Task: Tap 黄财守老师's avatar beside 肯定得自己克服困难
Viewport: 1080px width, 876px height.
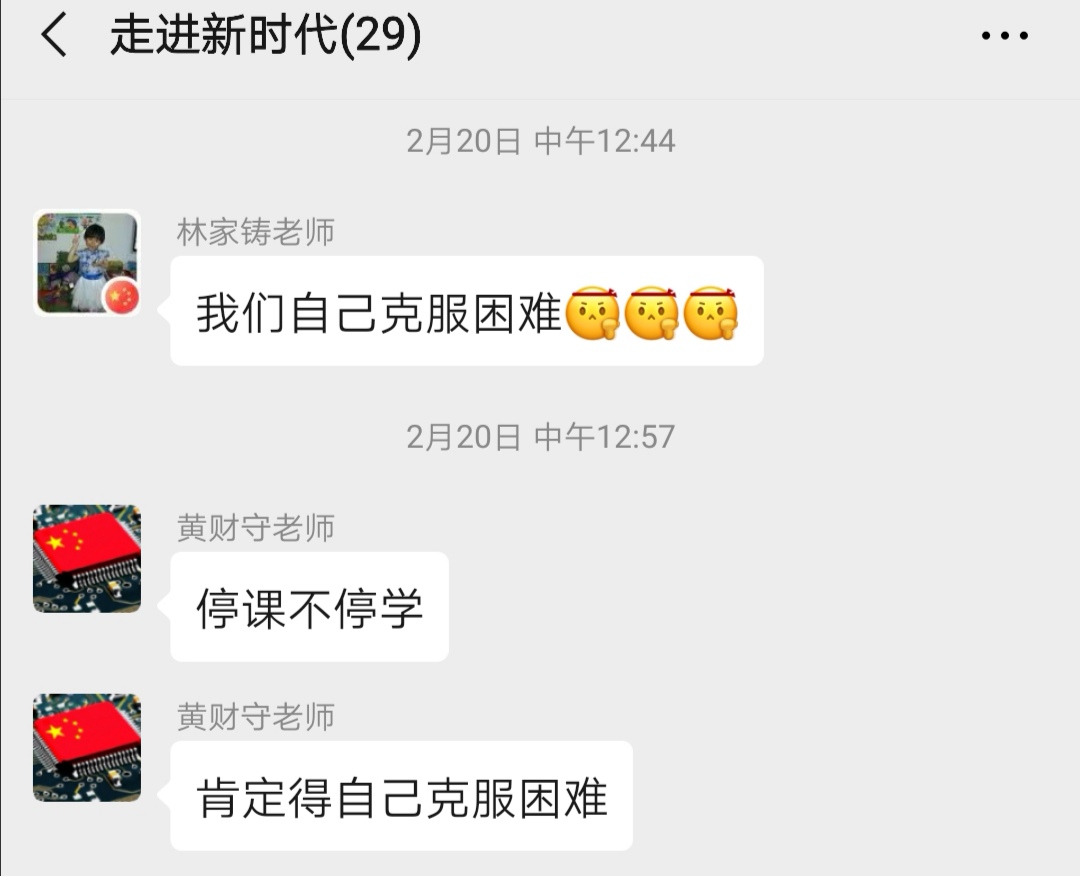Action: click(87, 747)
